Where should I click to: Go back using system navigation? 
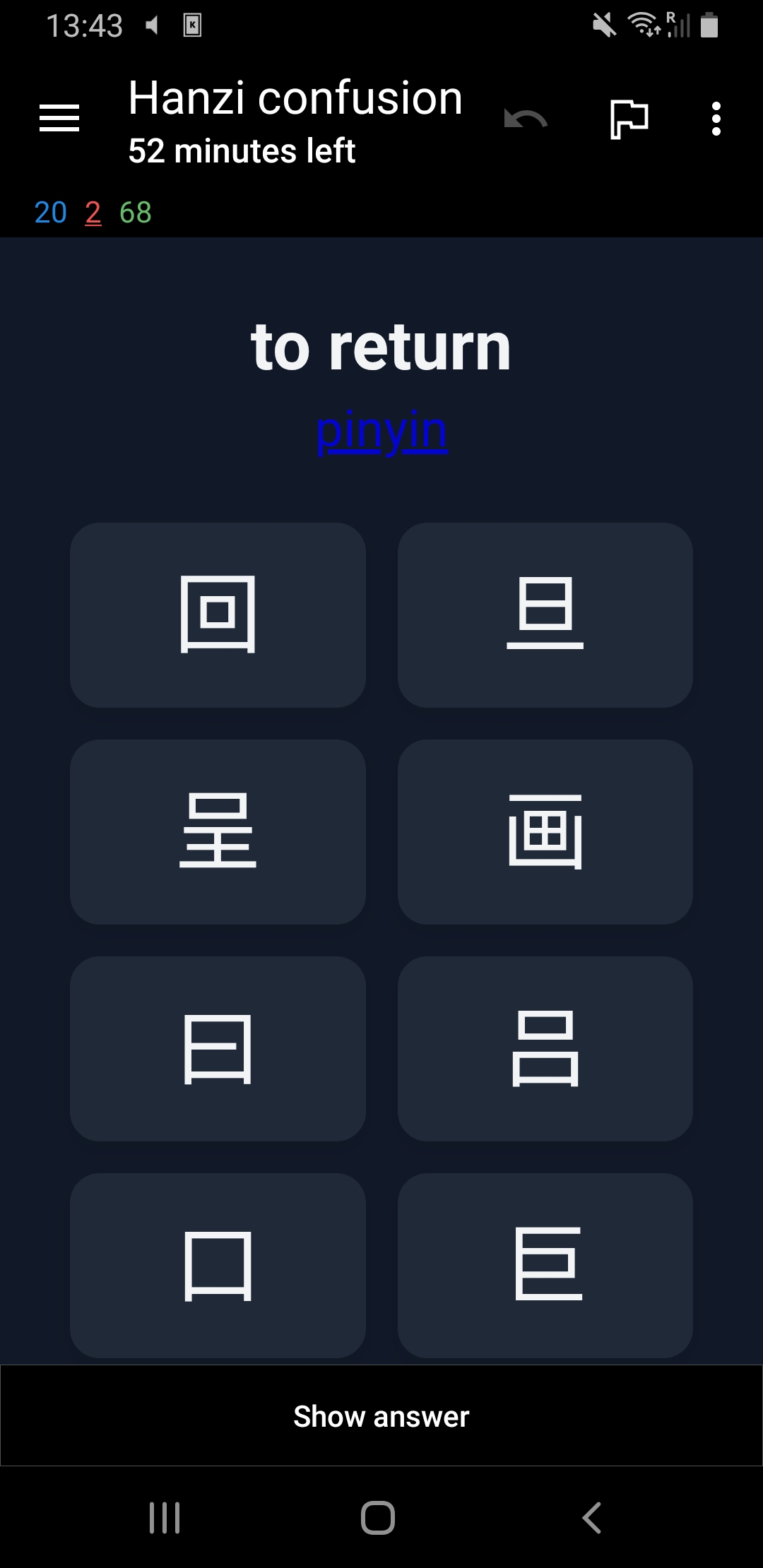point(591,1517)
